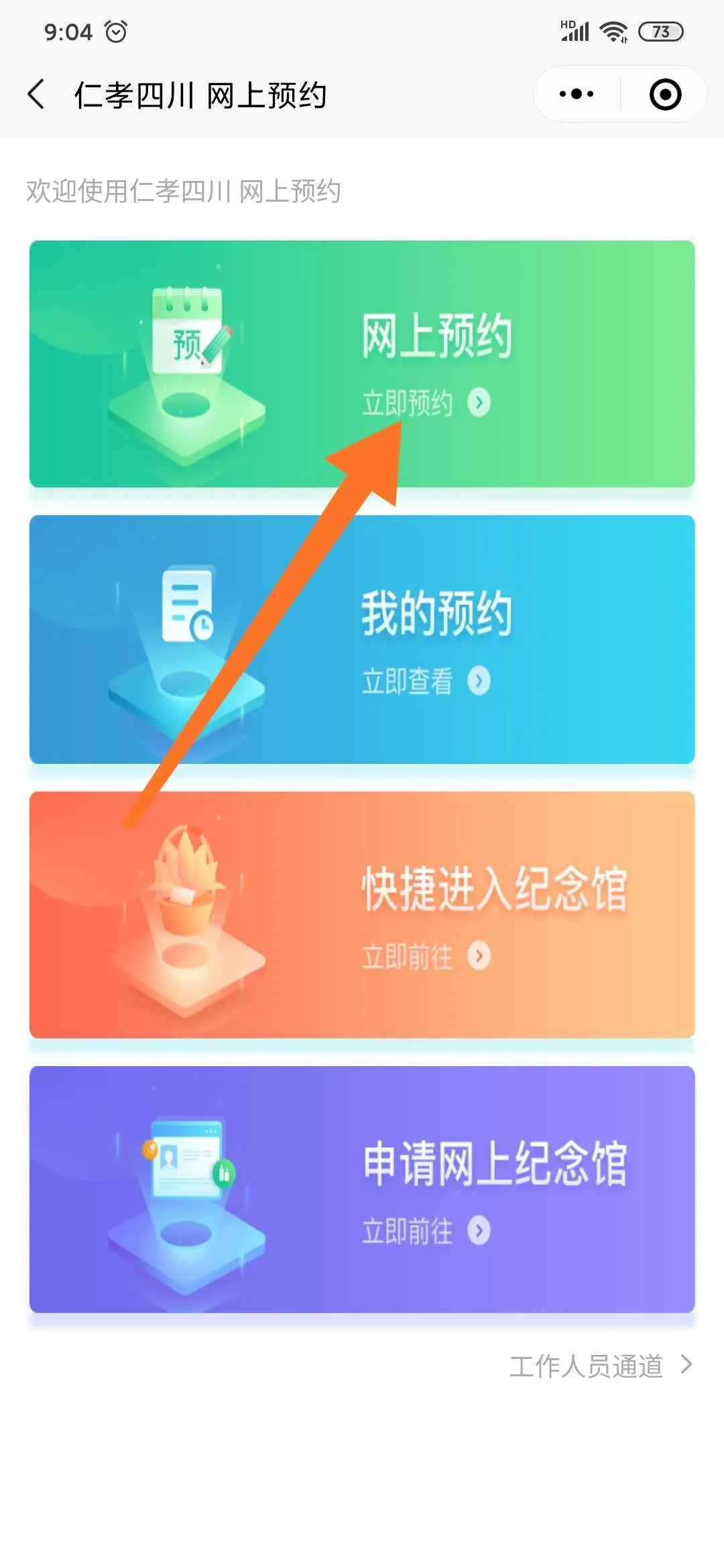Viewport: 724px width, 1568px height.
Task: Open the 我的预约 card
Action: pyautogui.click(x=362, y=639)
